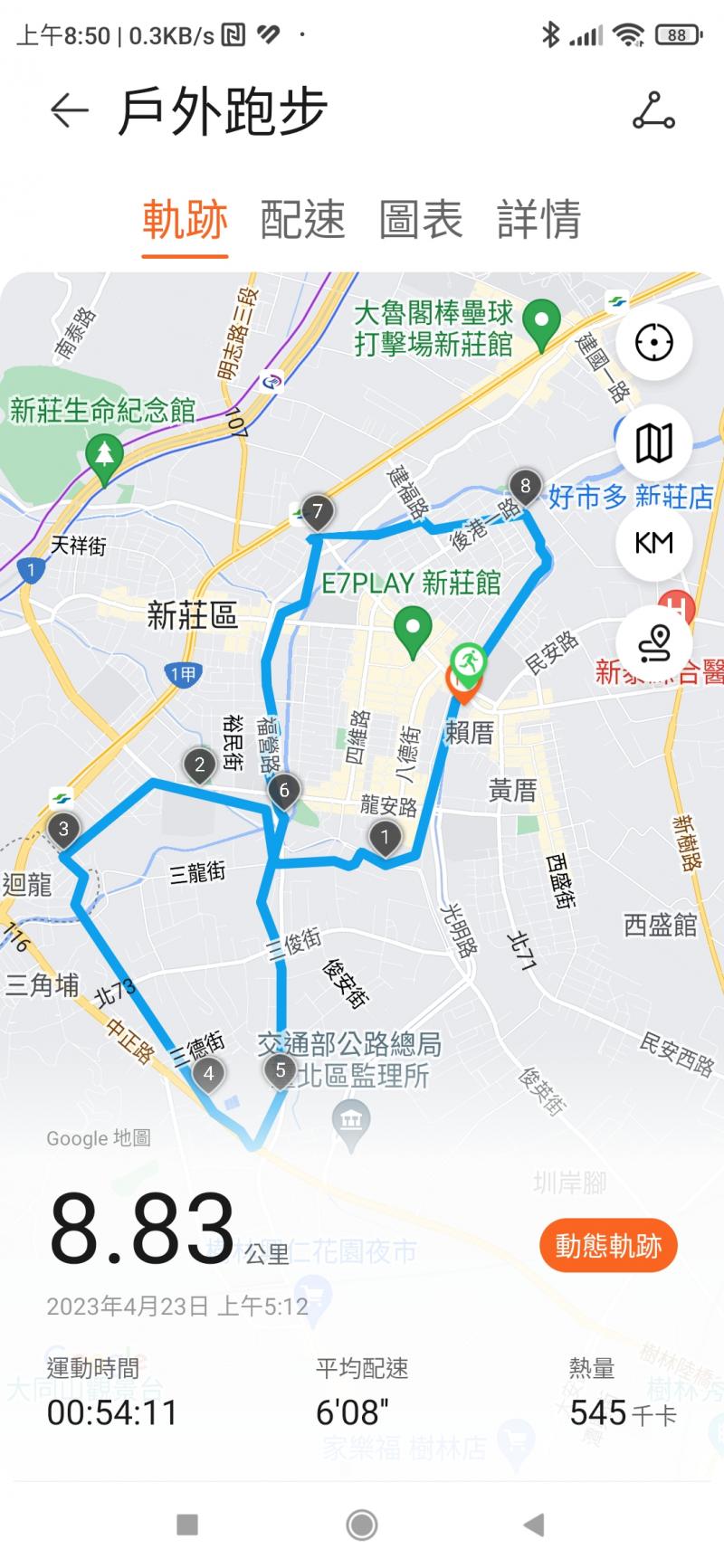
Task: Open the 圖表 tab
Action: [421, 220]
